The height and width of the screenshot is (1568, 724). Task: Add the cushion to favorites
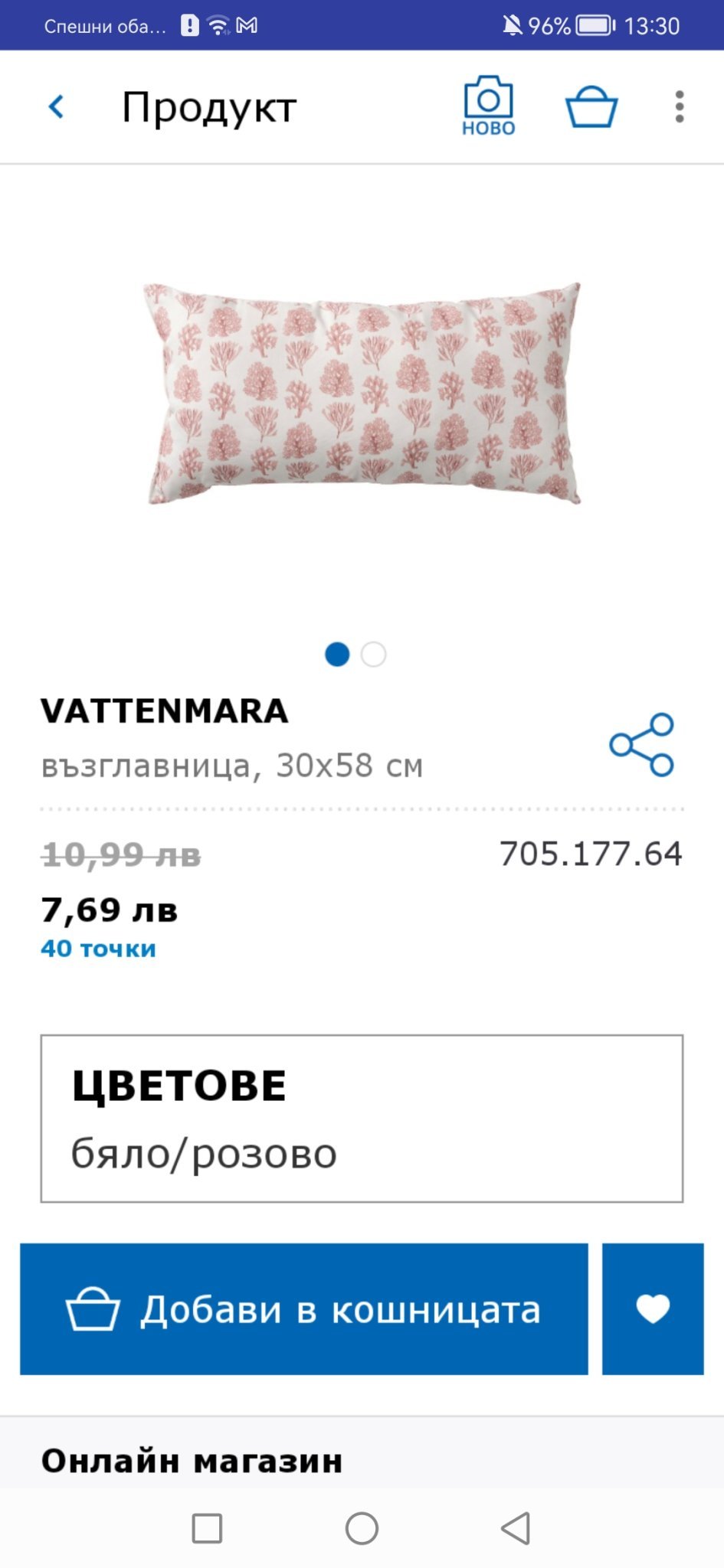(653, 1308)
